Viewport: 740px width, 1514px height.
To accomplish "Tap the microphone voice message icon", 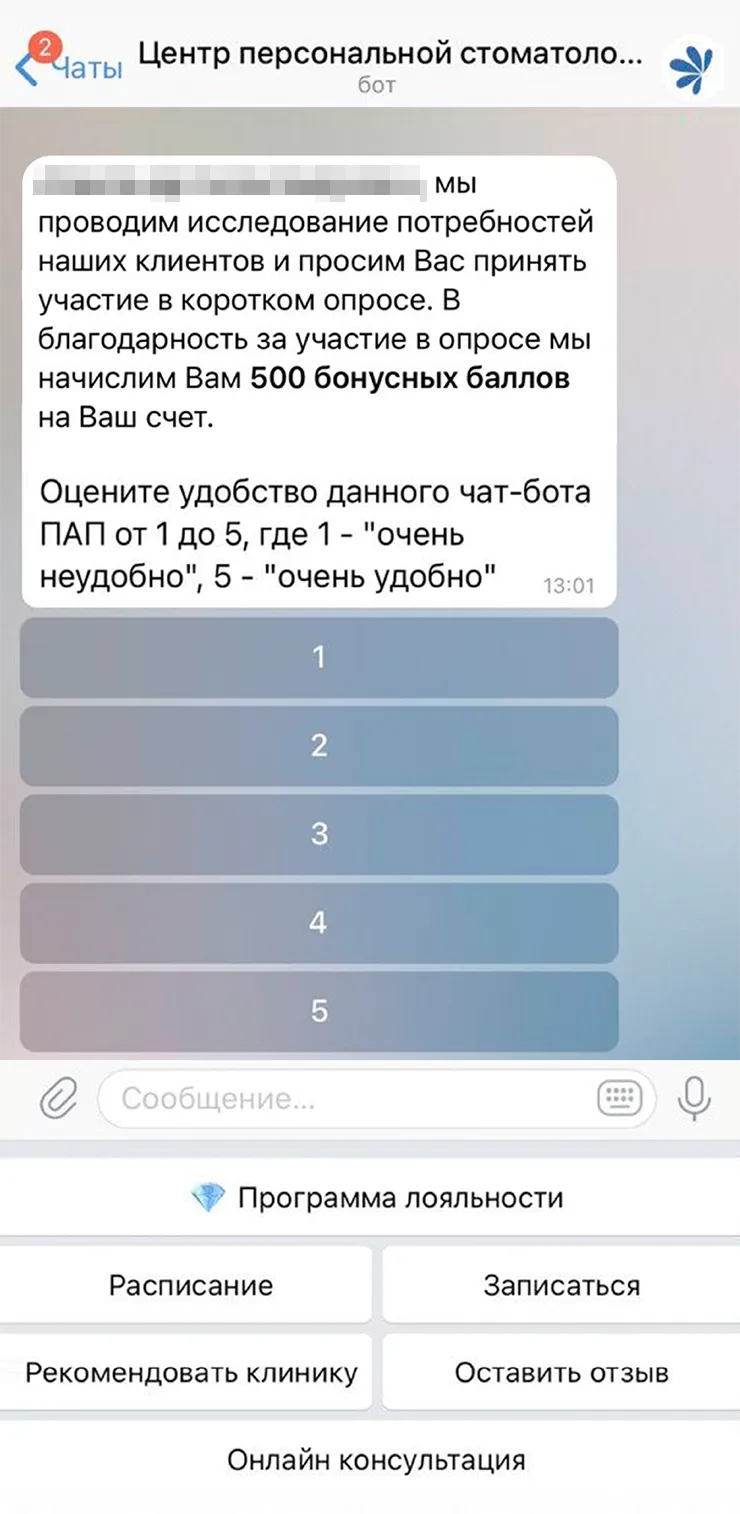I will point(694,1100).
